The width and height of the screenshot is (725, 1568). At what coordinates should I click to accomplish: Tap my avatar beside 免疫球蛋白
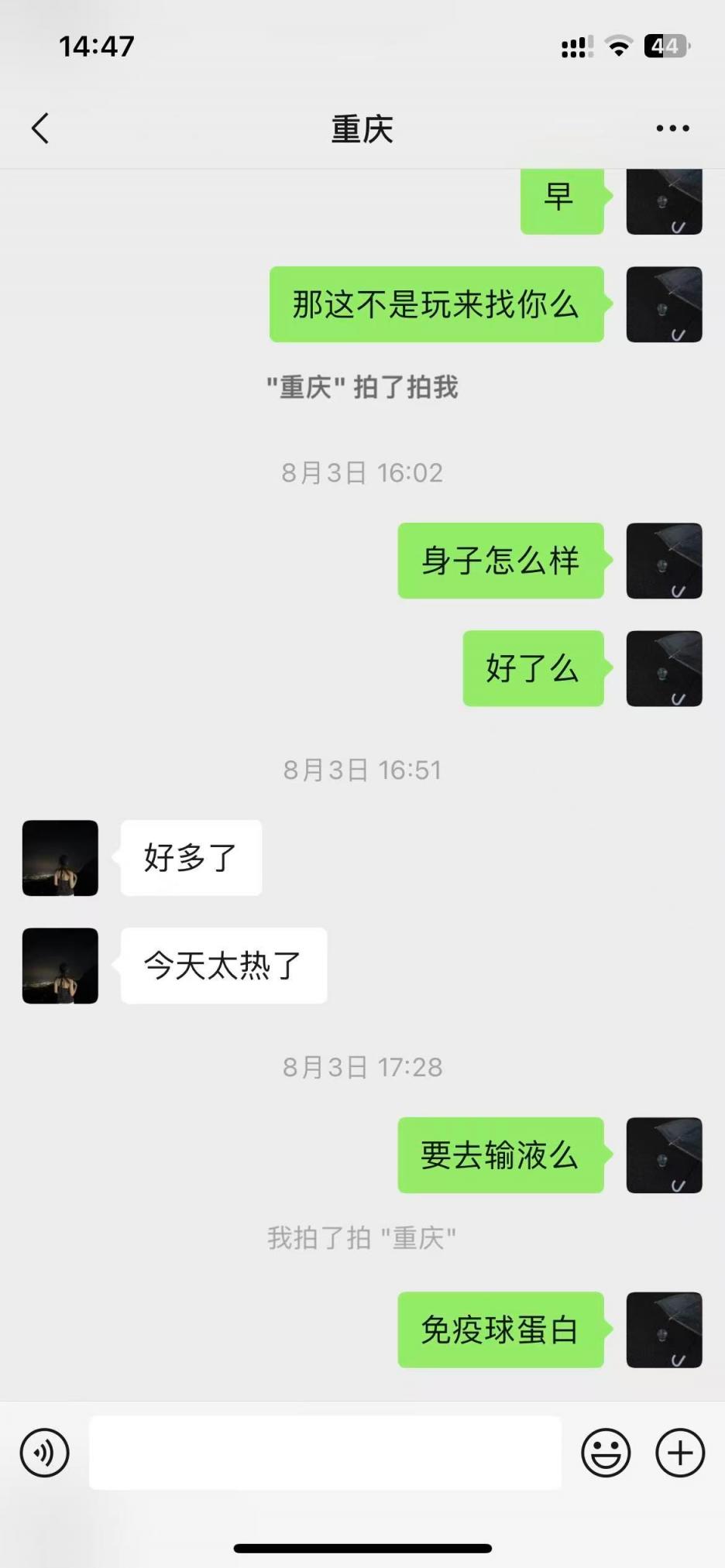tap(664, 1330)
